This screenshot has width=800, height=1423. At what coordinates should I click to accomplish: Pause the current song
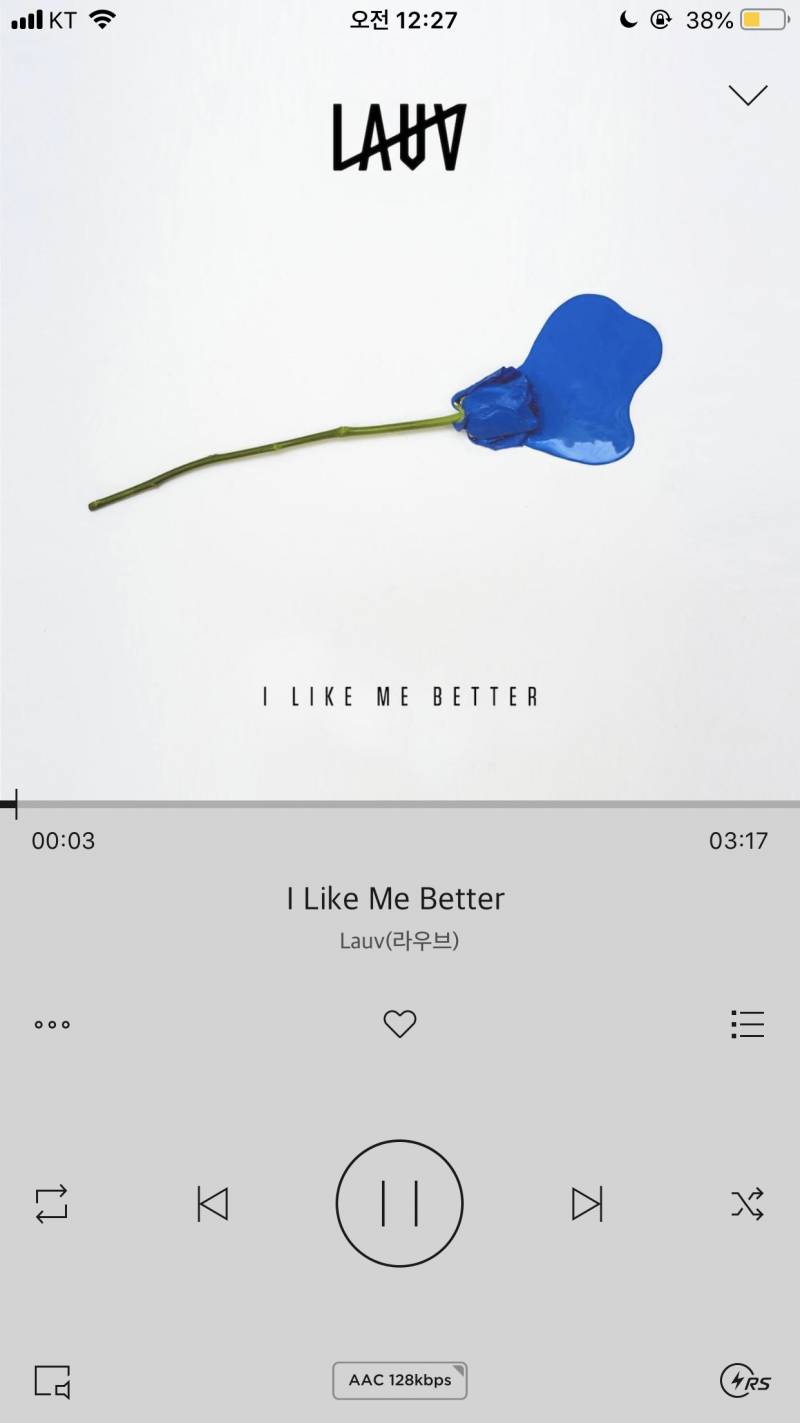click(399, 1203)
